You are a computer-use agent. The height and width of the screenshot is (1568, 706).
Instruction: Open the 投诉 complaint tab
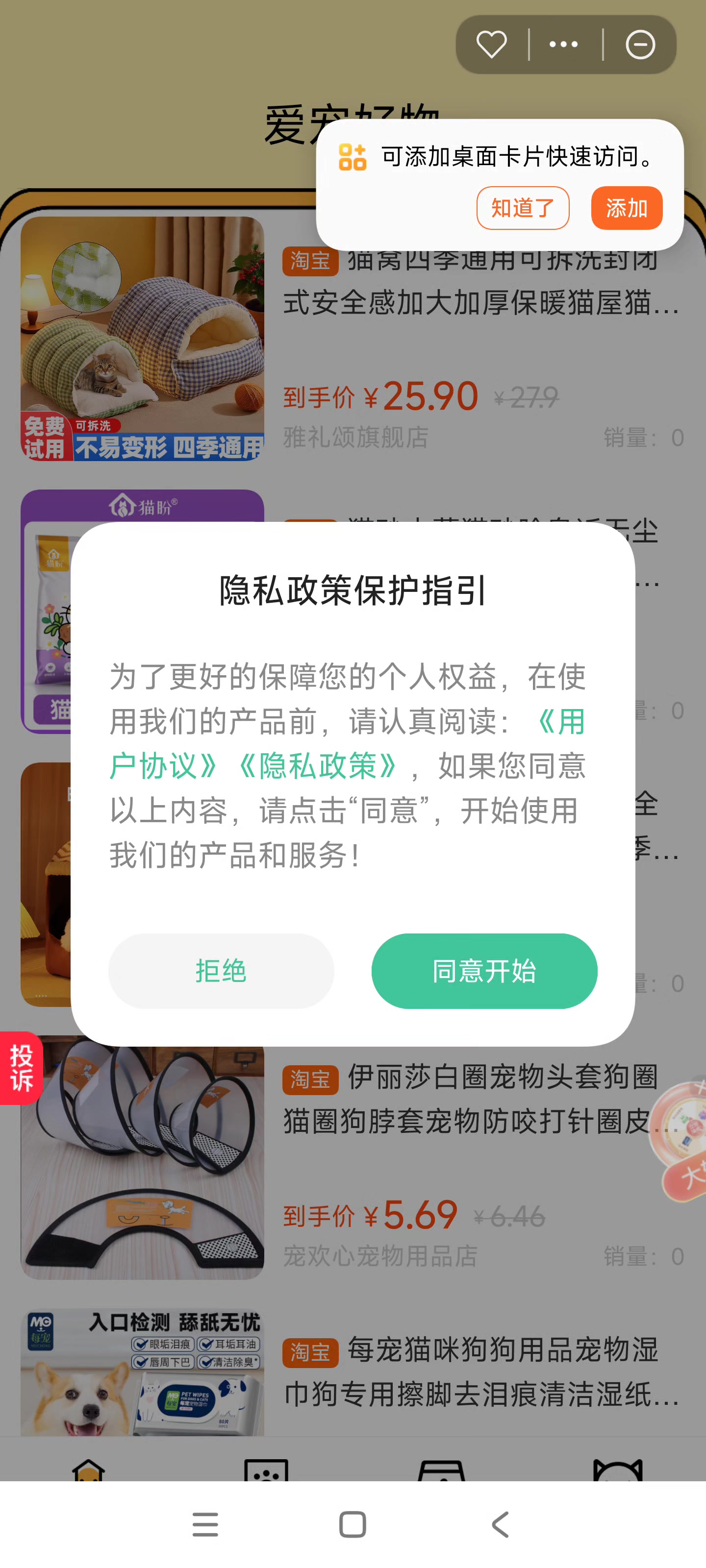click(21, 1068)
